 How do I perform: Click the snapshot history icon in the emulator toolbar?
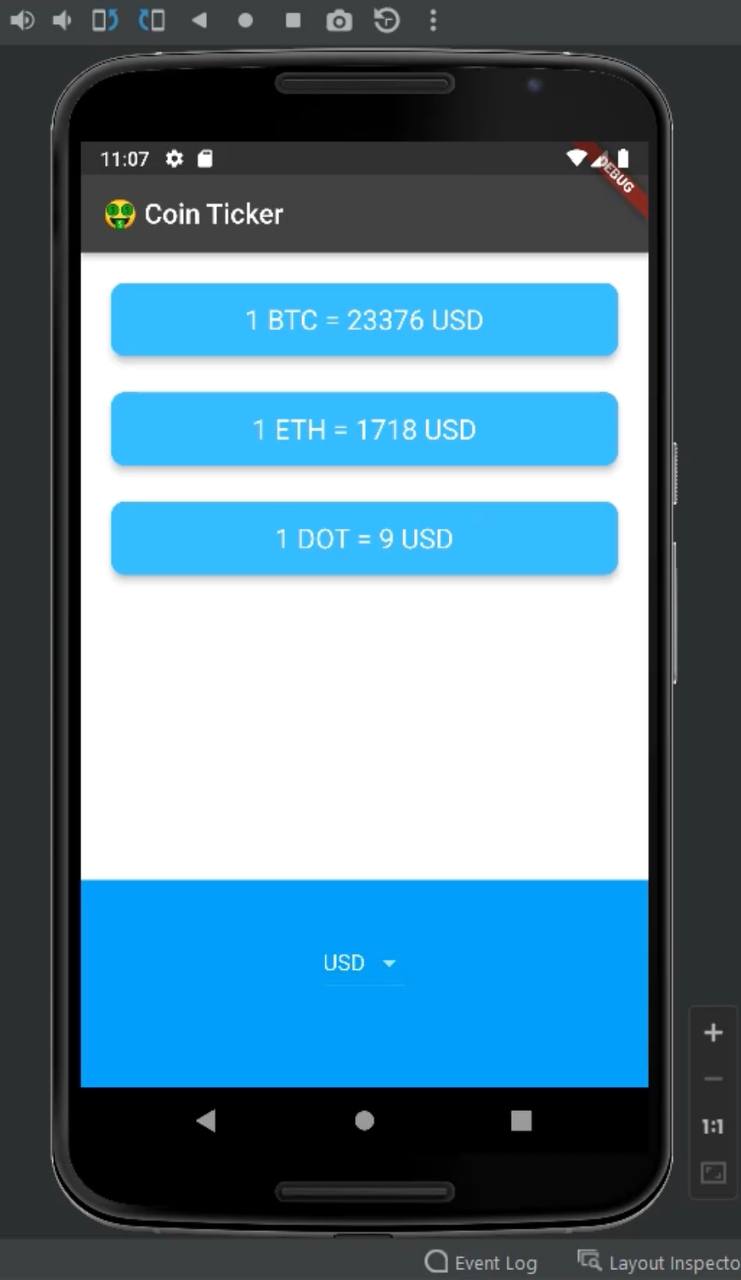pyautogui.click(x=386, y=20)
